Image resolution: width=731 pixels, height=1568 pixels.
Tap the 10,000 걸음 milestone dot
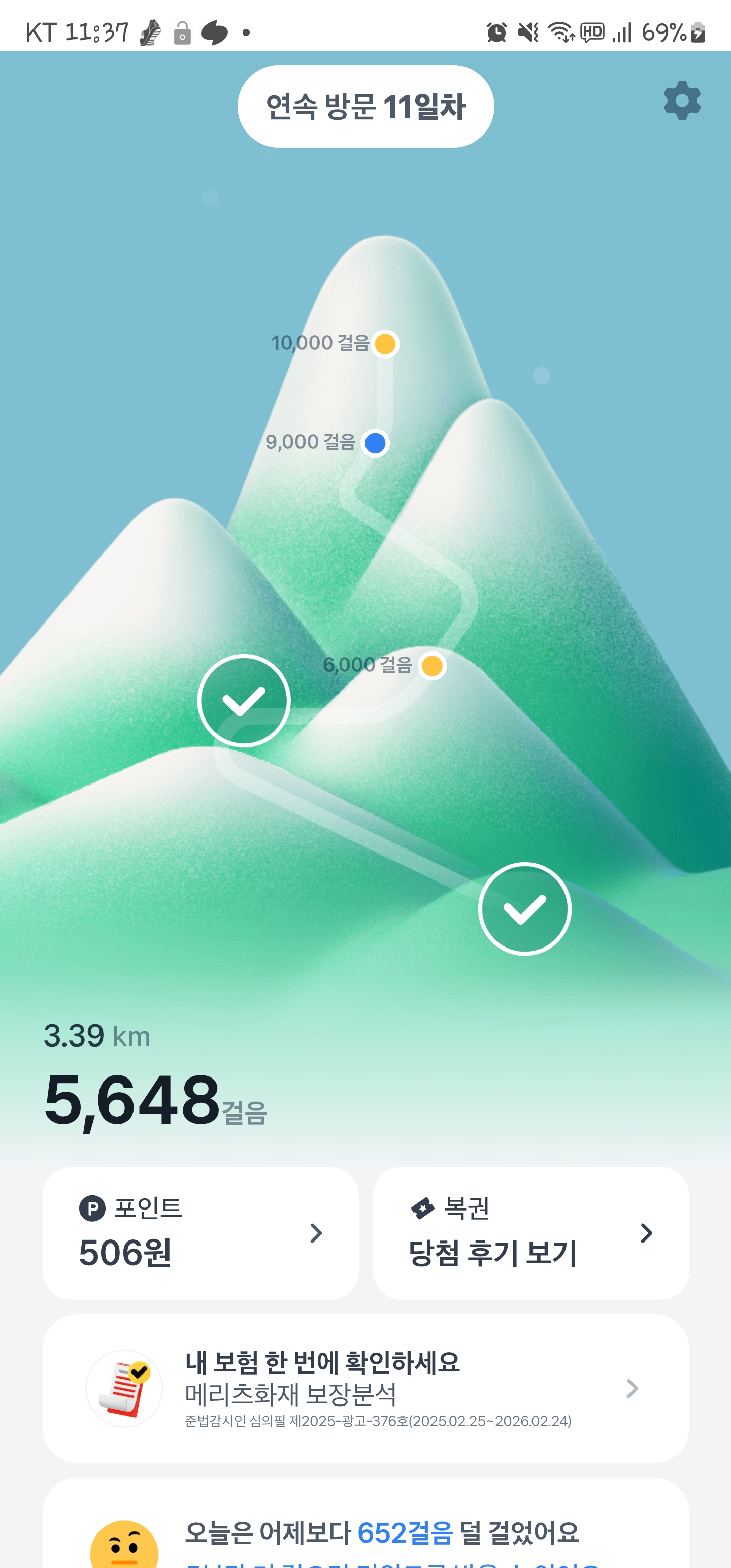point(385,344)
